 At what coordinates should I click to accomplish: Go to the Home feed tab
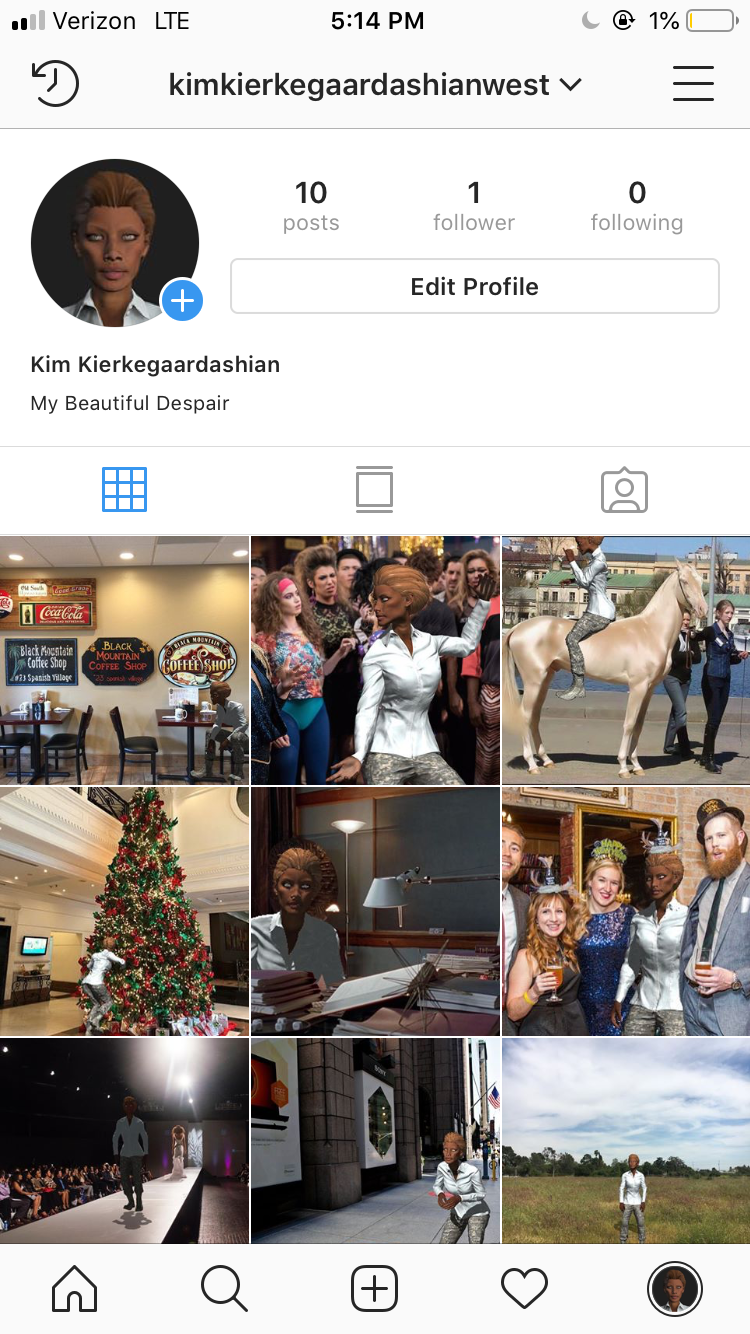click(75, 1289)
